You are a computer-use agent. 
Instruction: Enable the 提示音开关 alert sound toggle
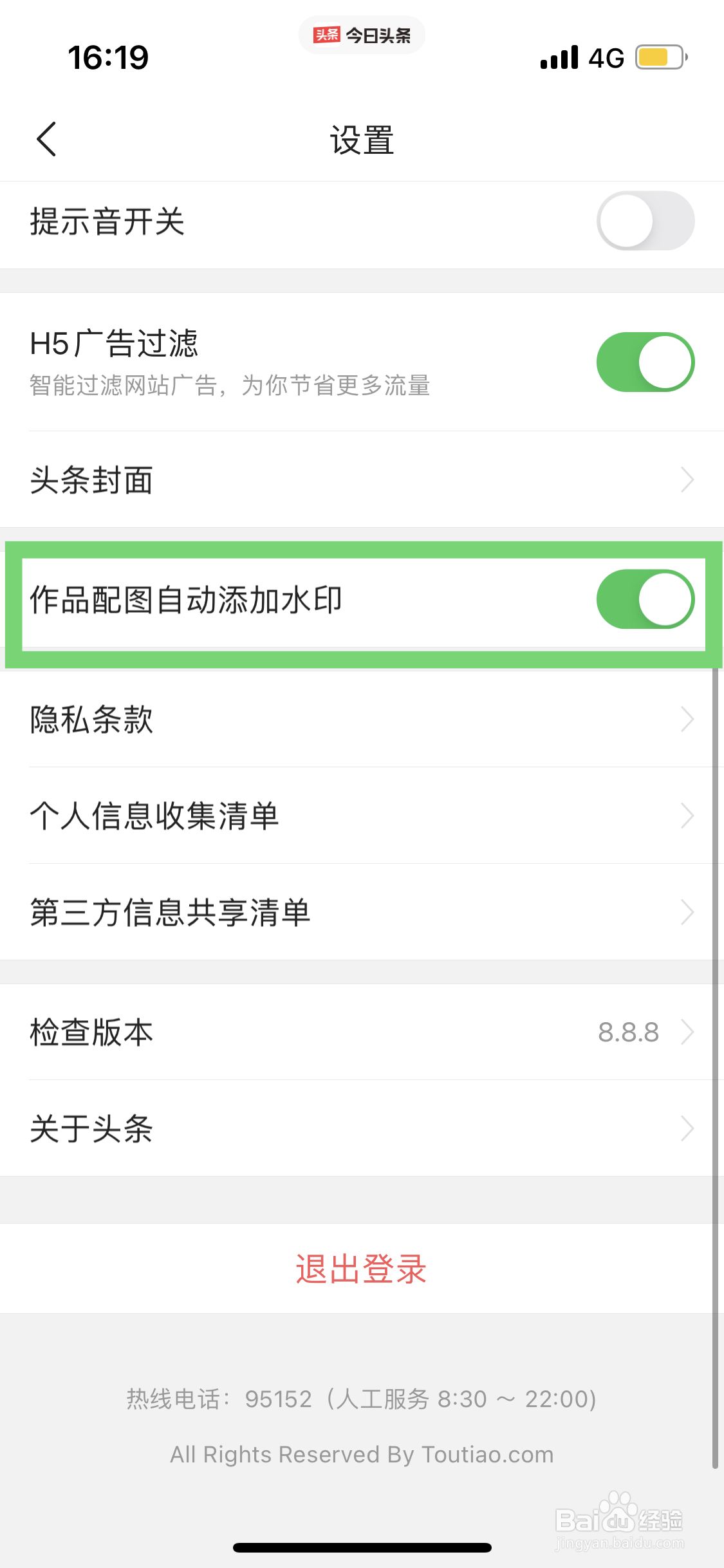[x=644, y=221]
